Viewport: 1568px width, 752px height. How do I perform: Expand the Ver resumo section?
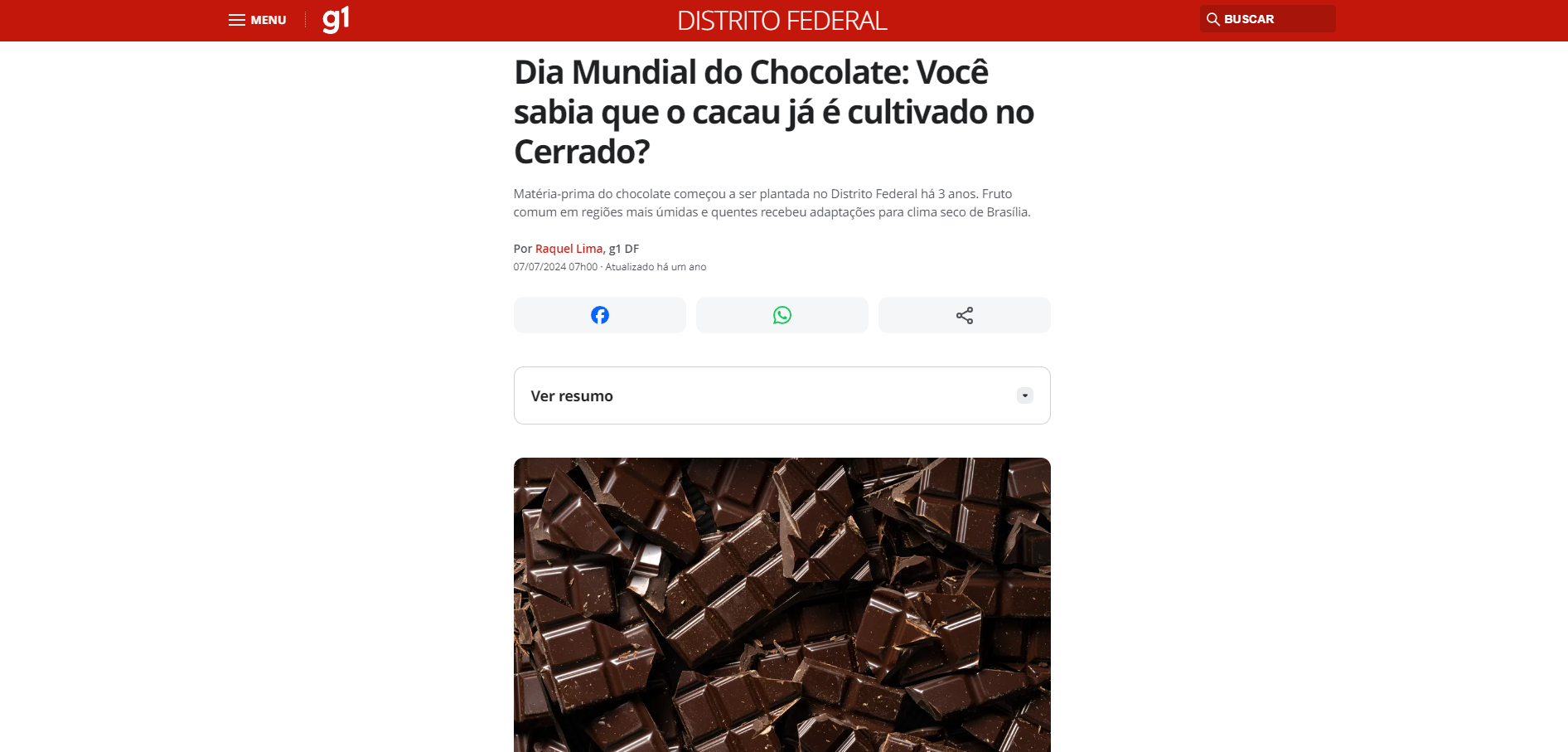782,395
